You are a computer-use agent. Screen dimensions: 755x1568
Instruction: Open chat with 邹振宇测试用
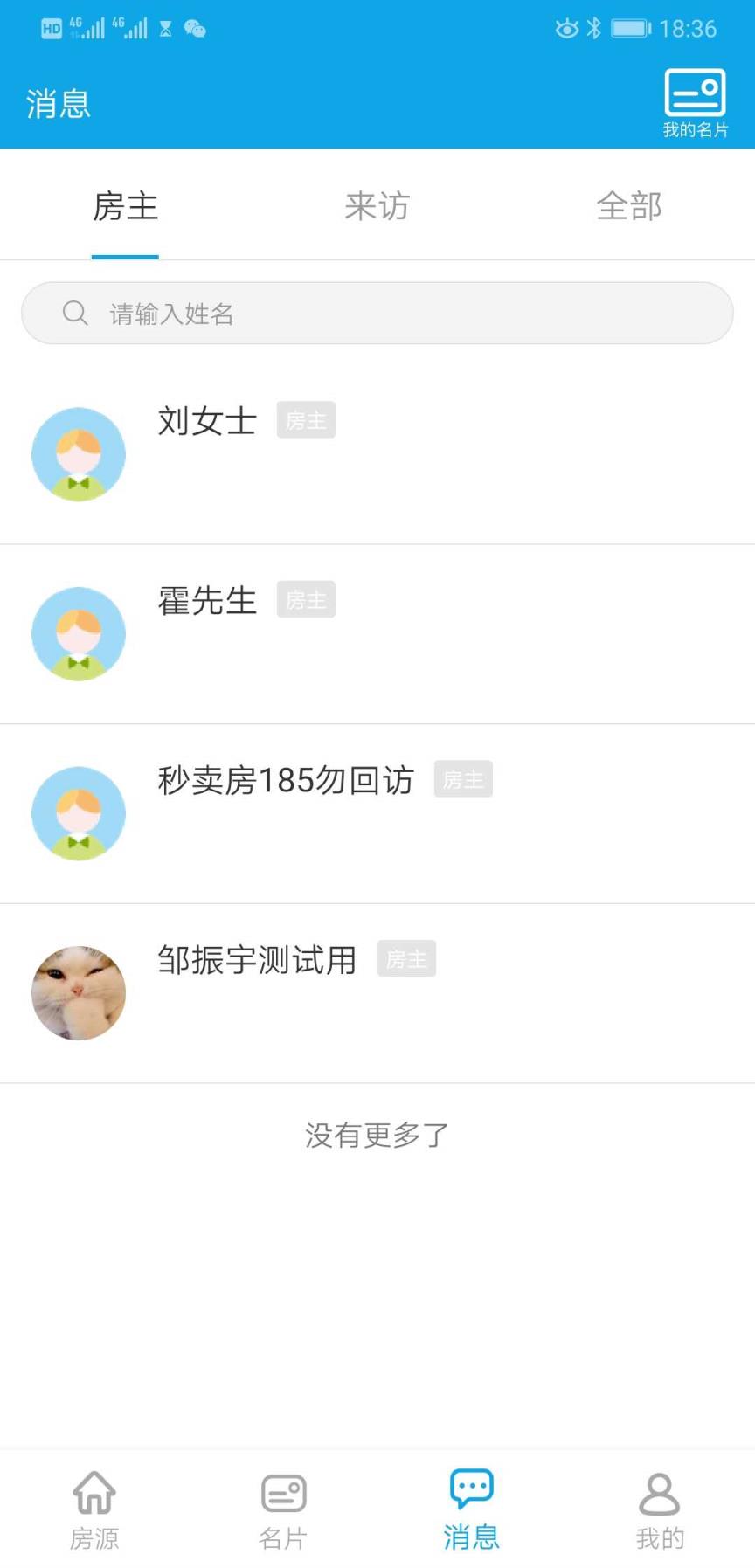pyautogui.click(x=350, y=992)
